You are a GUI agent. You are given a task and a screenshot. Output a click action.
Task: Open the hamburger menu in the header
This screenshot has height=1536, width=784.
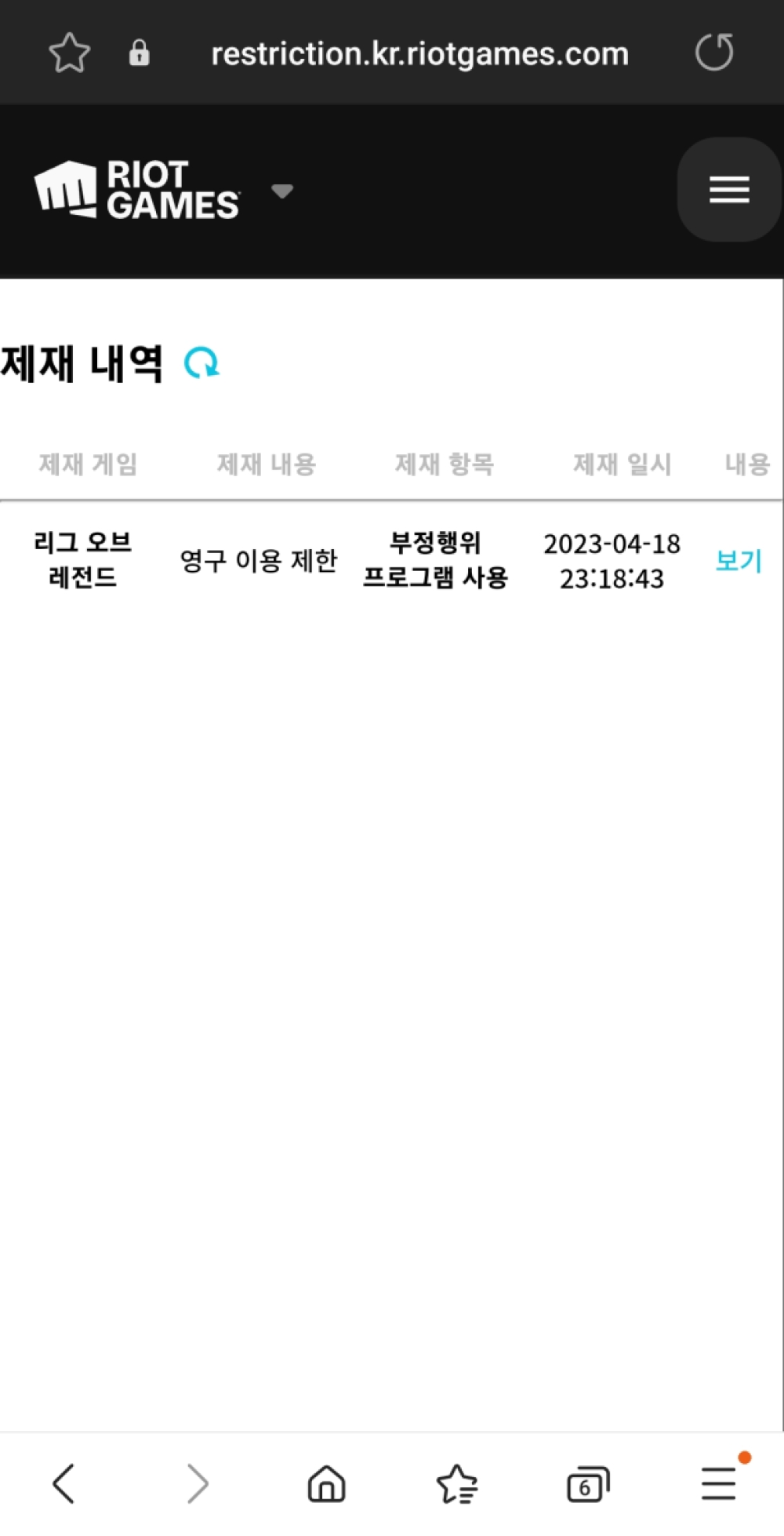tap(729, 190)
